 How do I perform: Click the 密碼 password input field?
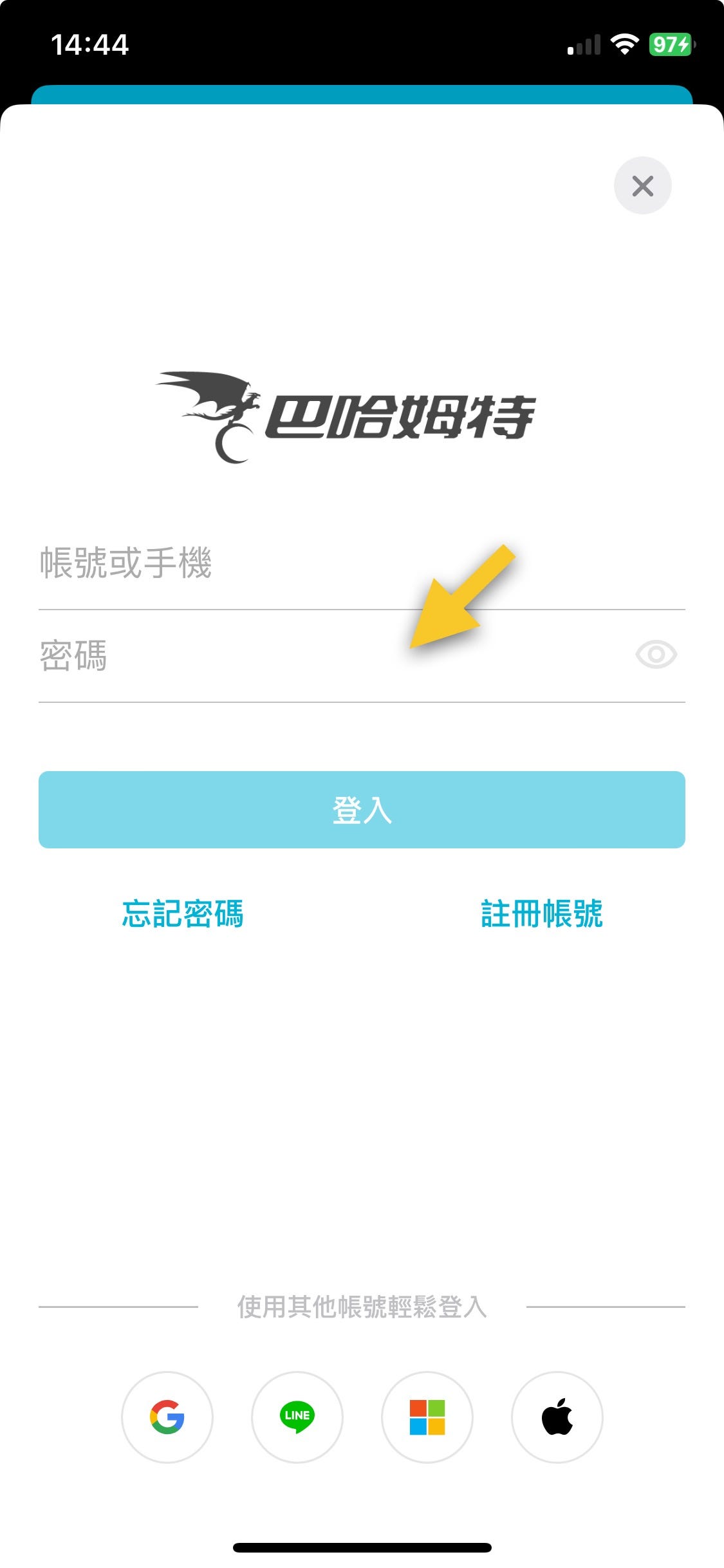click(257, 656)
